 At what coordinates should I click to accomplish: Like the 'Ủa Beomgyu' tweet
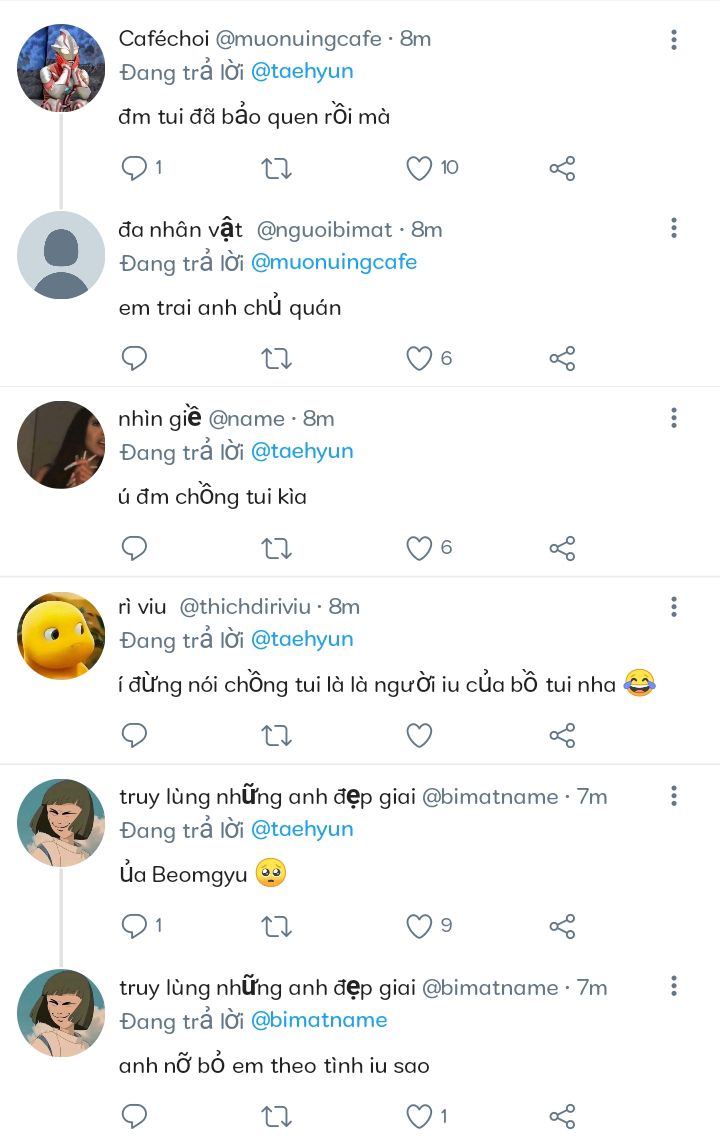pos(419,926)
